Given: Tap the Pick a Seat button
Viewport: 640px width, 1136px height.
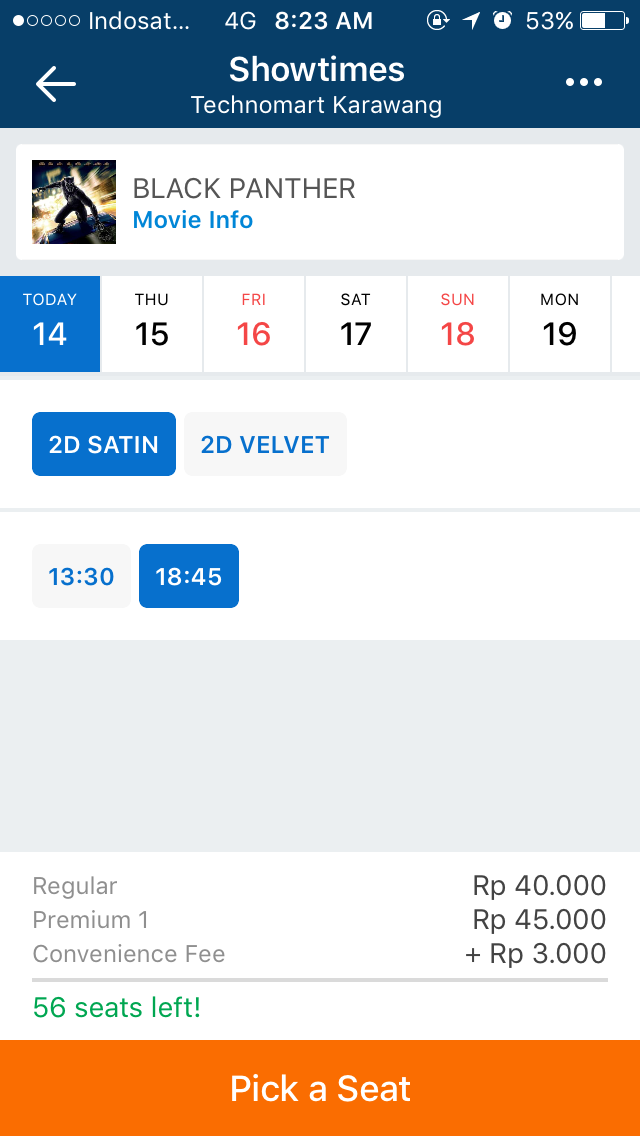Looking at the screenshot, I should tap(320, 1088).
